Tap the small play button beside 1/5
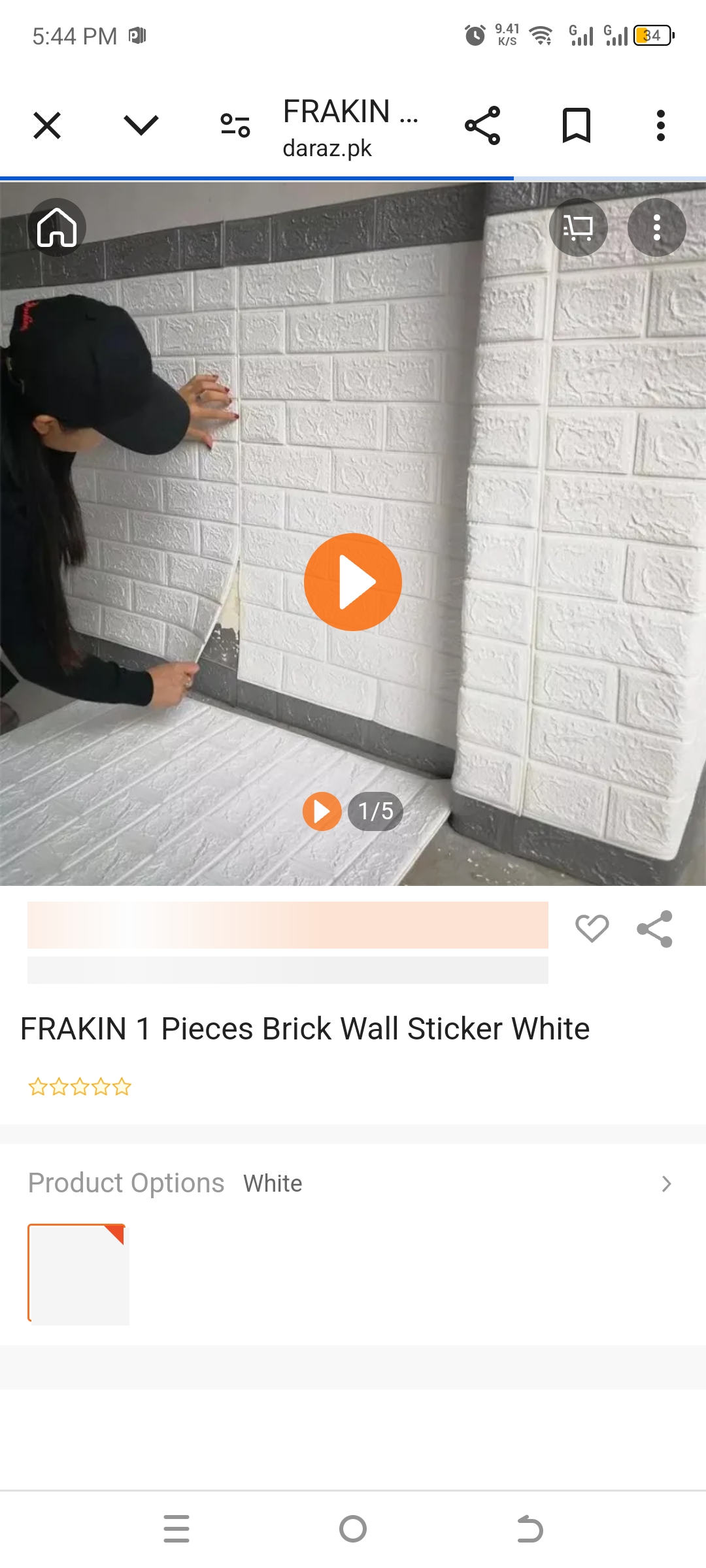The image size is (706, 1568). click(322, 811)
